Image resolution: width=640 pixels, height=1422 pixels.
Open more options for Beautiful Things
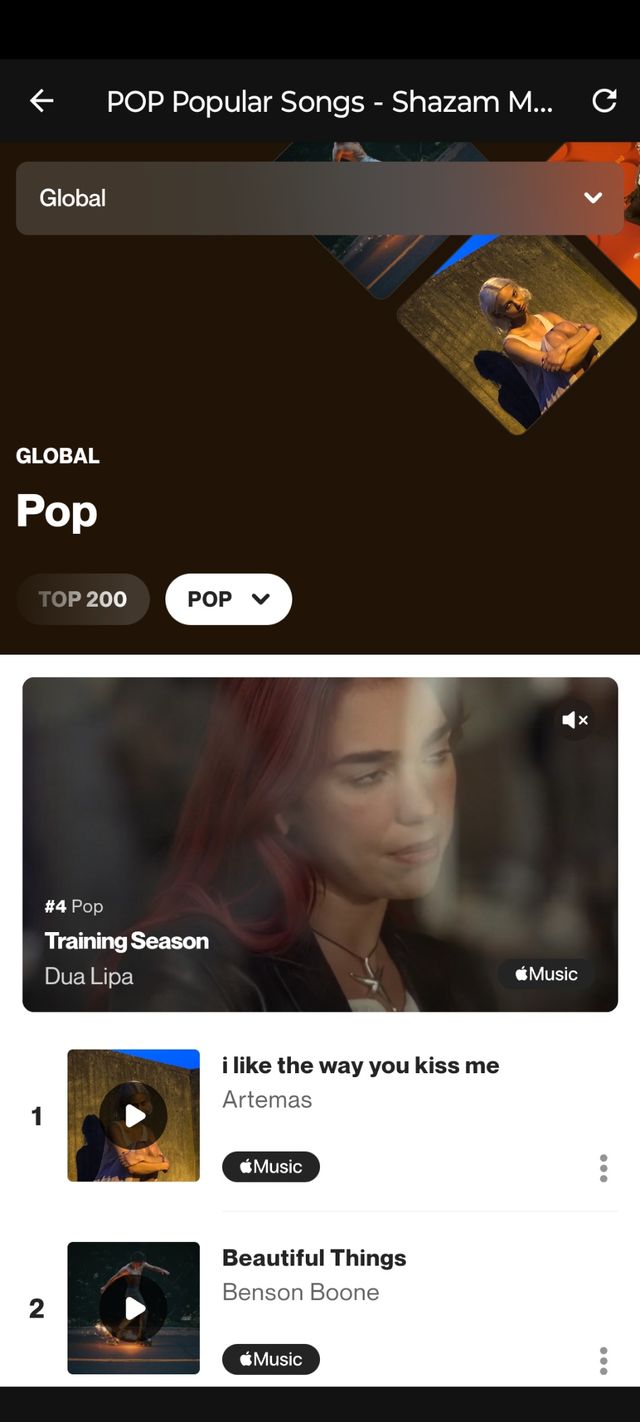pyautogui.click(x=603, y=1360)
